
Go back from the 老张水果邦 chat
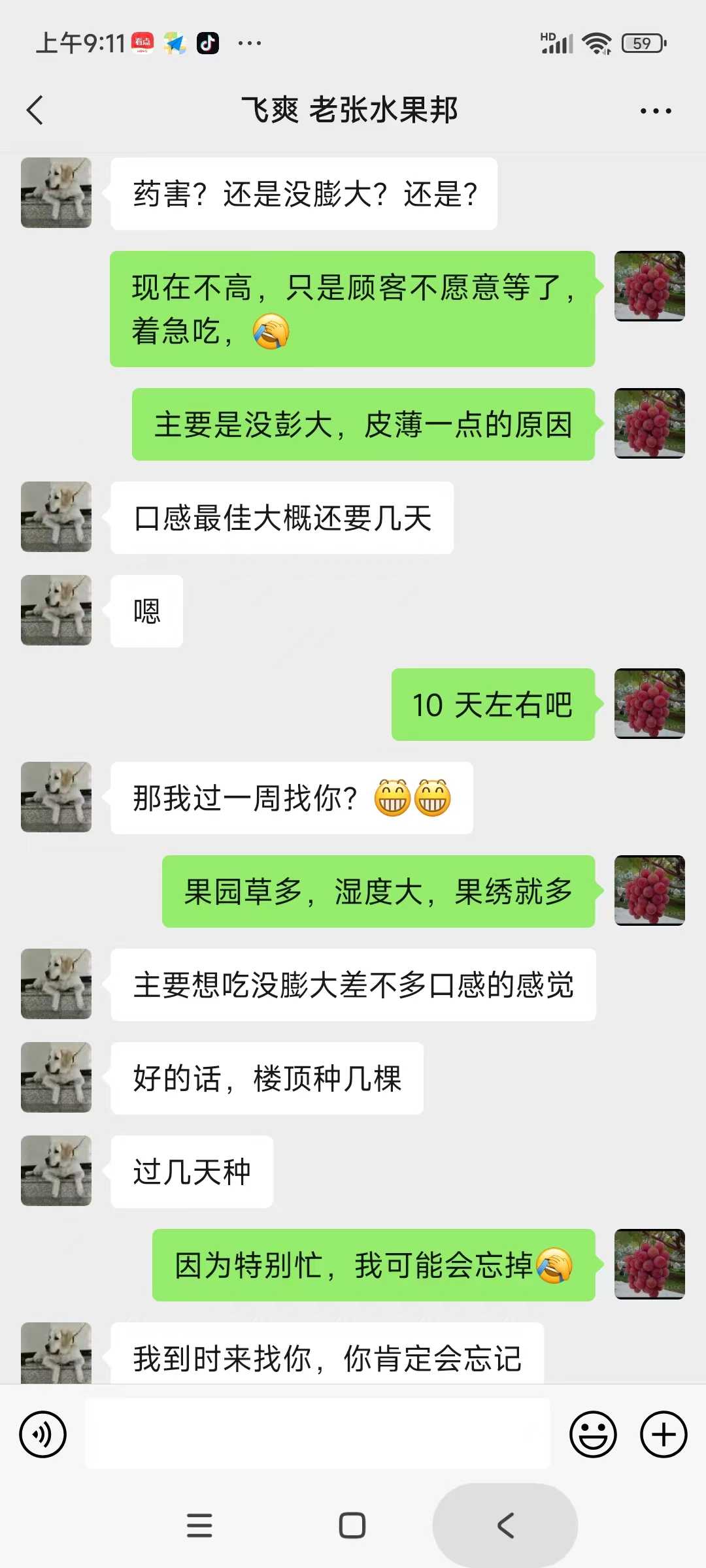35,110
